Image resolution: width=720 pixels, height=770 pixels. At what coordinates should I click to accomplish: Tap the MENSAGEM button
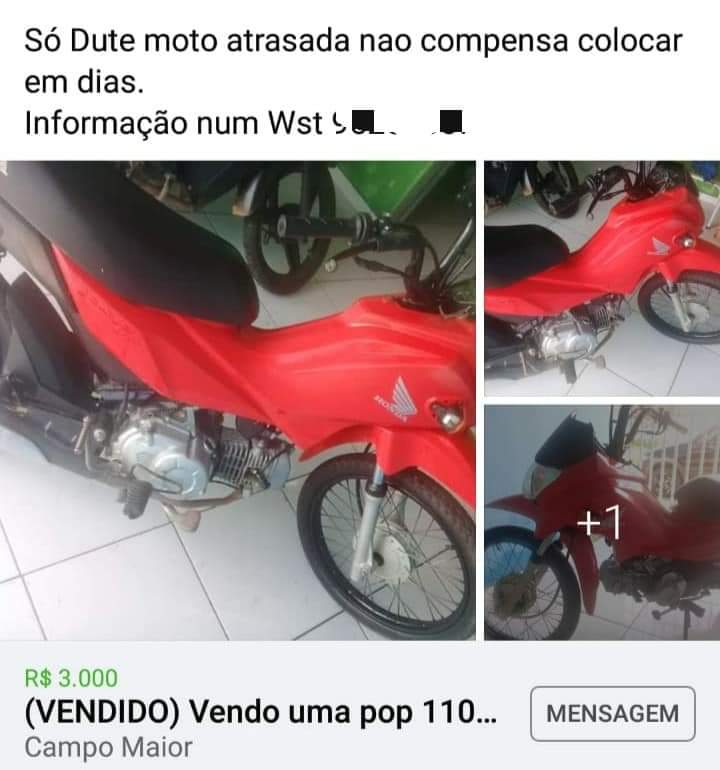pos(612,714)
